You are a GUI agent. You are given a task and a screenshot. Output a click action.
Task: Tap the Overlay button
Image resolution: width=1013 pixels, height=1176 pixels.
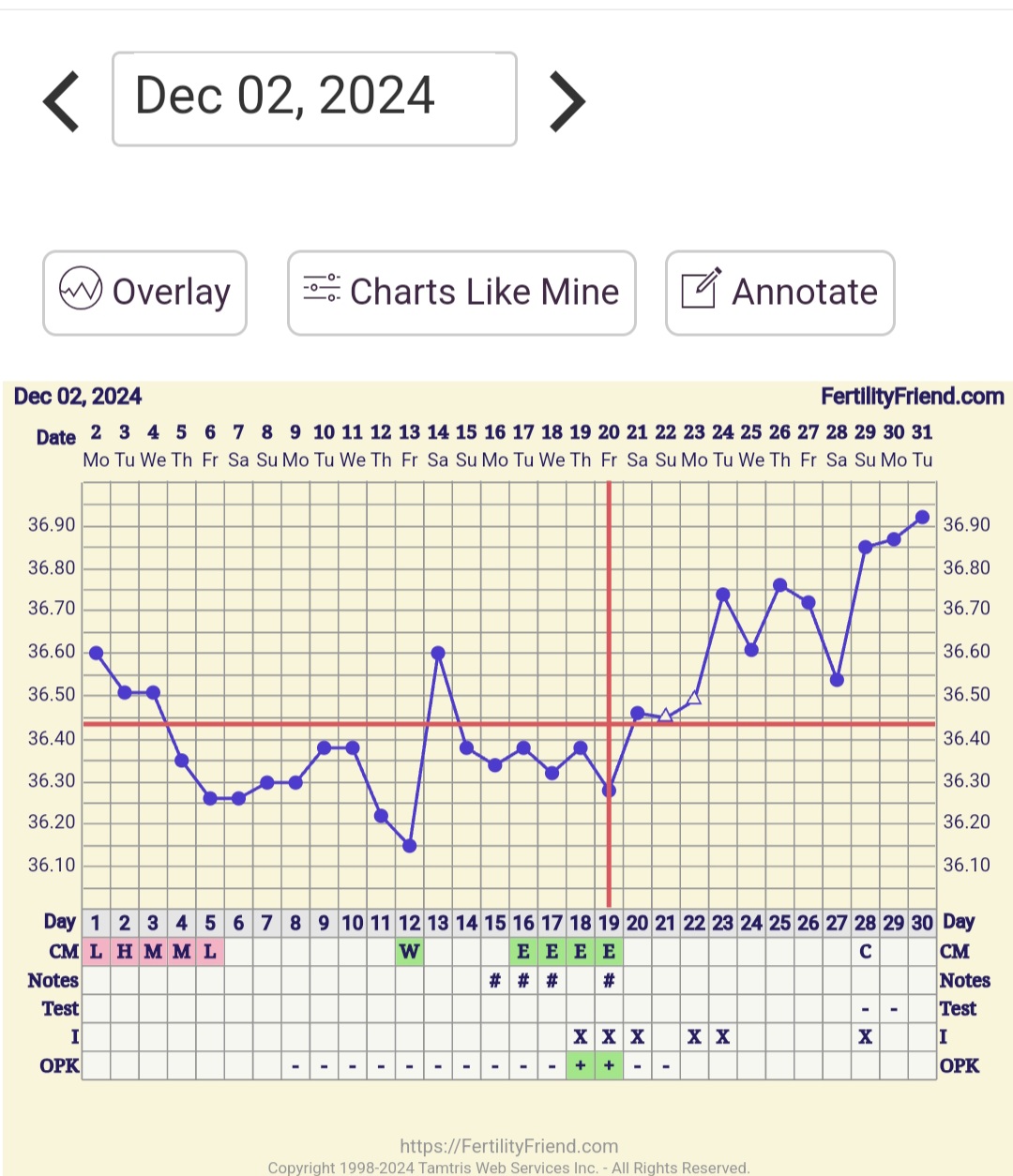(144, 293)
